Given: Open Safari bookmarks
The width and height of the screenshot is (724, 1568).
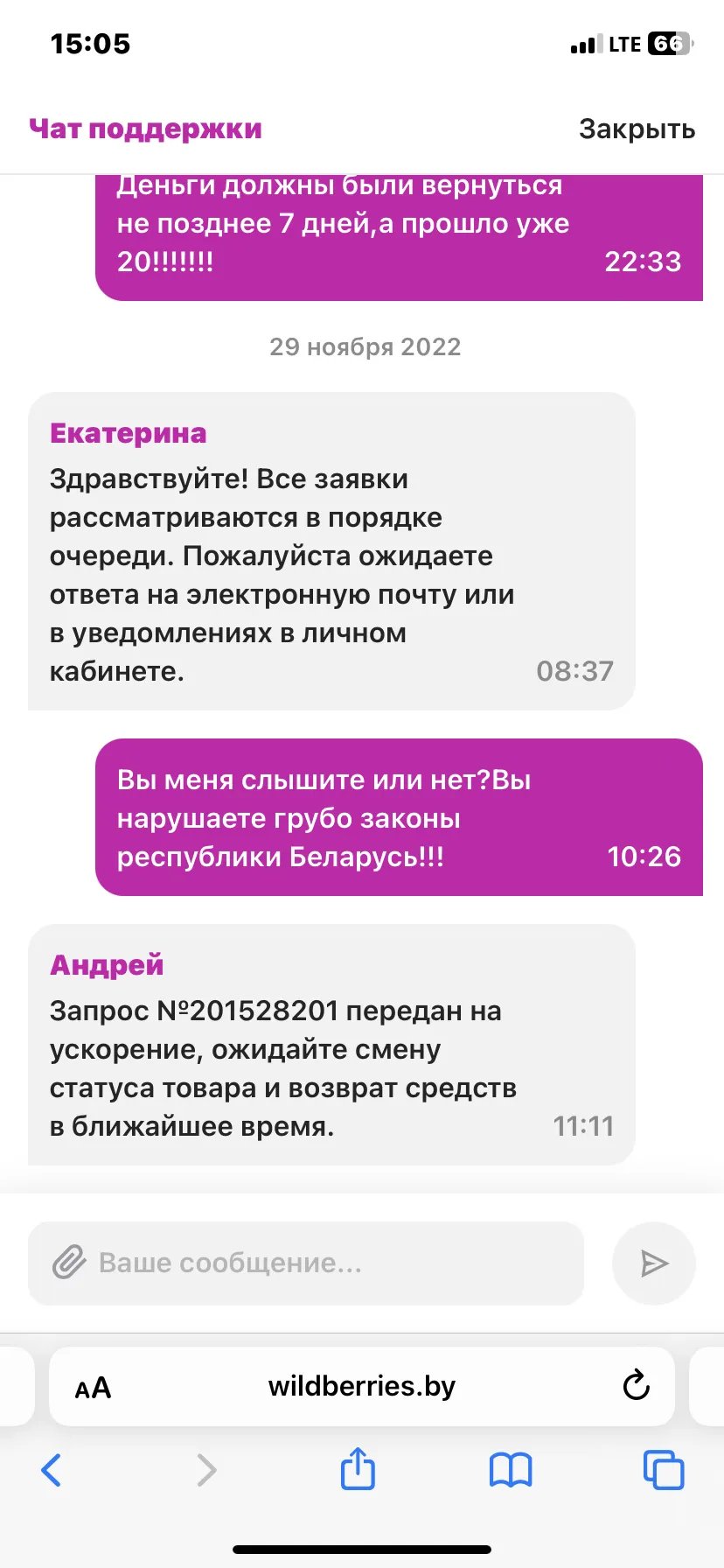Looking at the screenshot, I should [x=511, y=1470].
